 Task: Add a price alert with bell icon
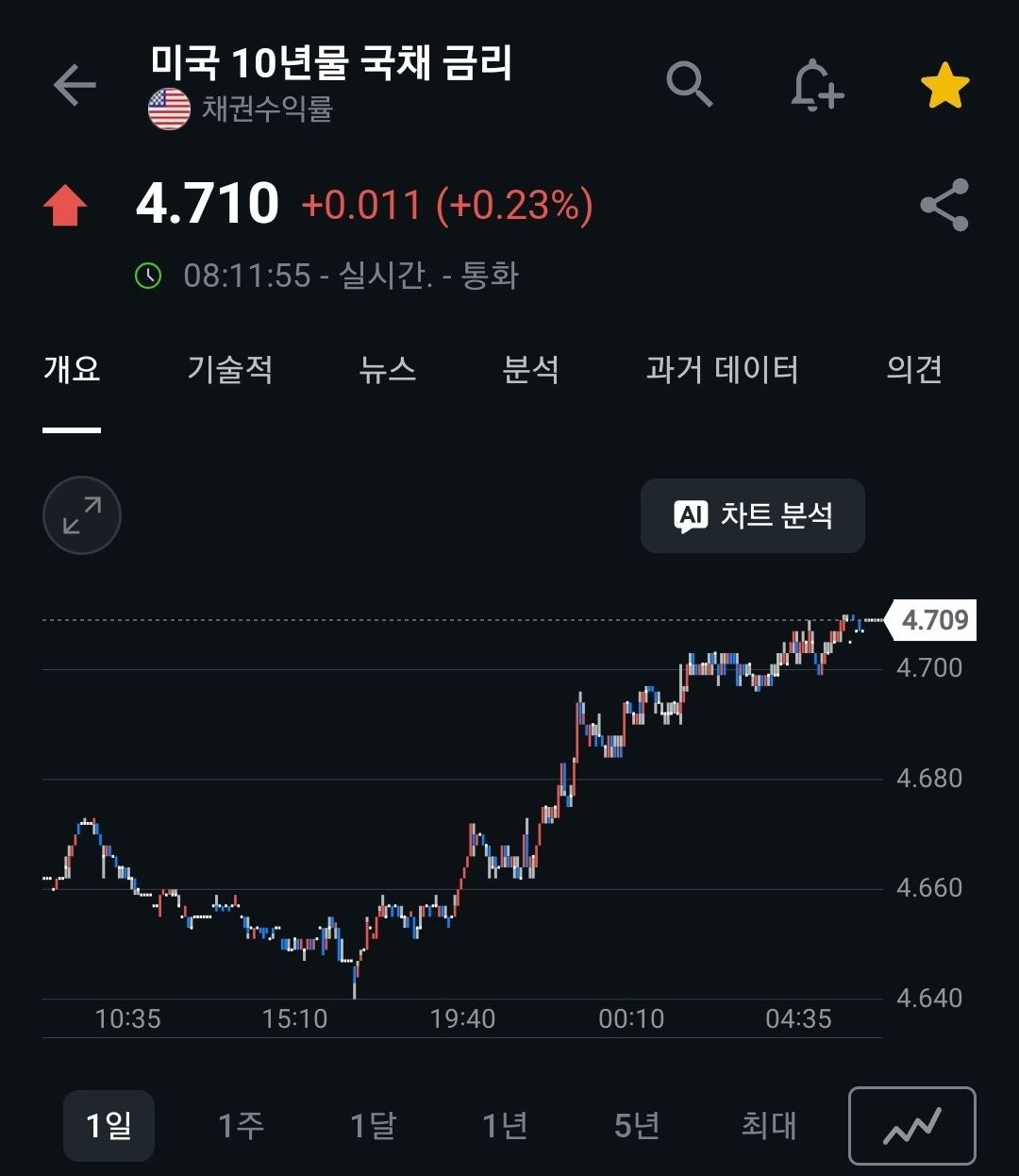[x=816, y=86]
